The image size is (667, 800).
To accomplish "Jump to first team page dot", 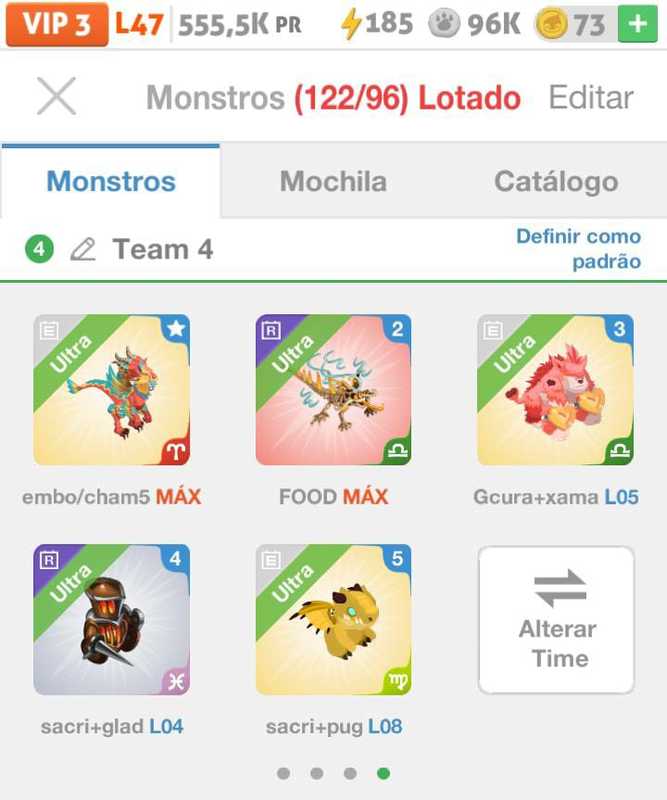I will [x=284, y=773].
